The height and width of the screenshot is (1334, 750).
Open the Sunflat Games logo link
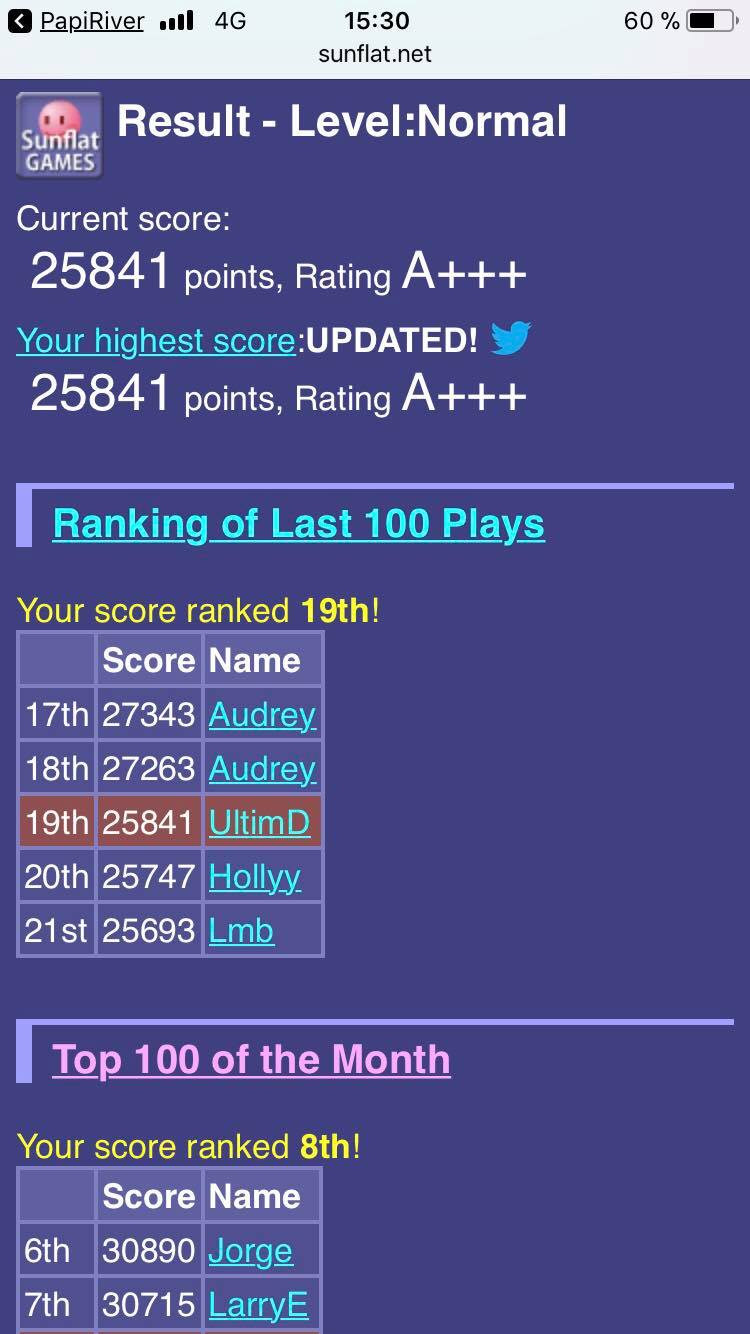59,135
